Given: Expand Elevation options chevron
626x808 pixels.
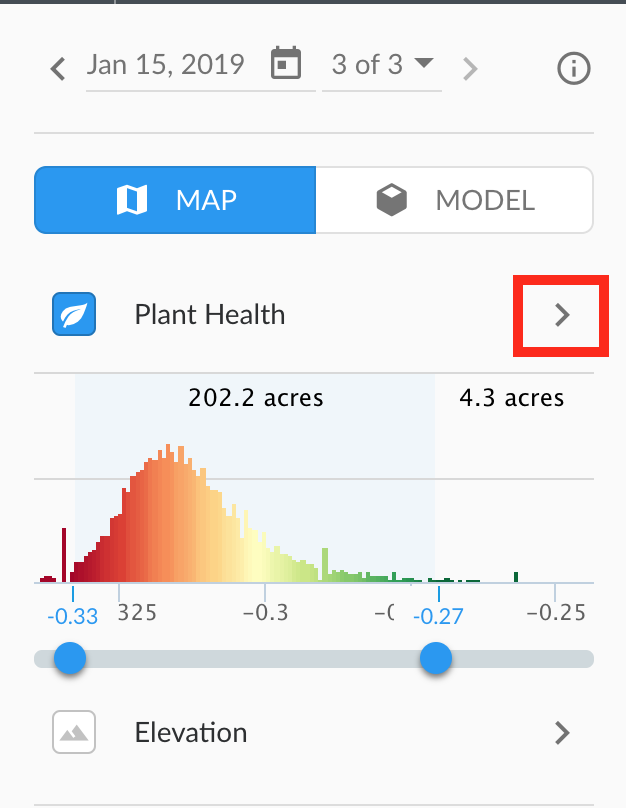Looking at the screenshot, I should point(562,733).
